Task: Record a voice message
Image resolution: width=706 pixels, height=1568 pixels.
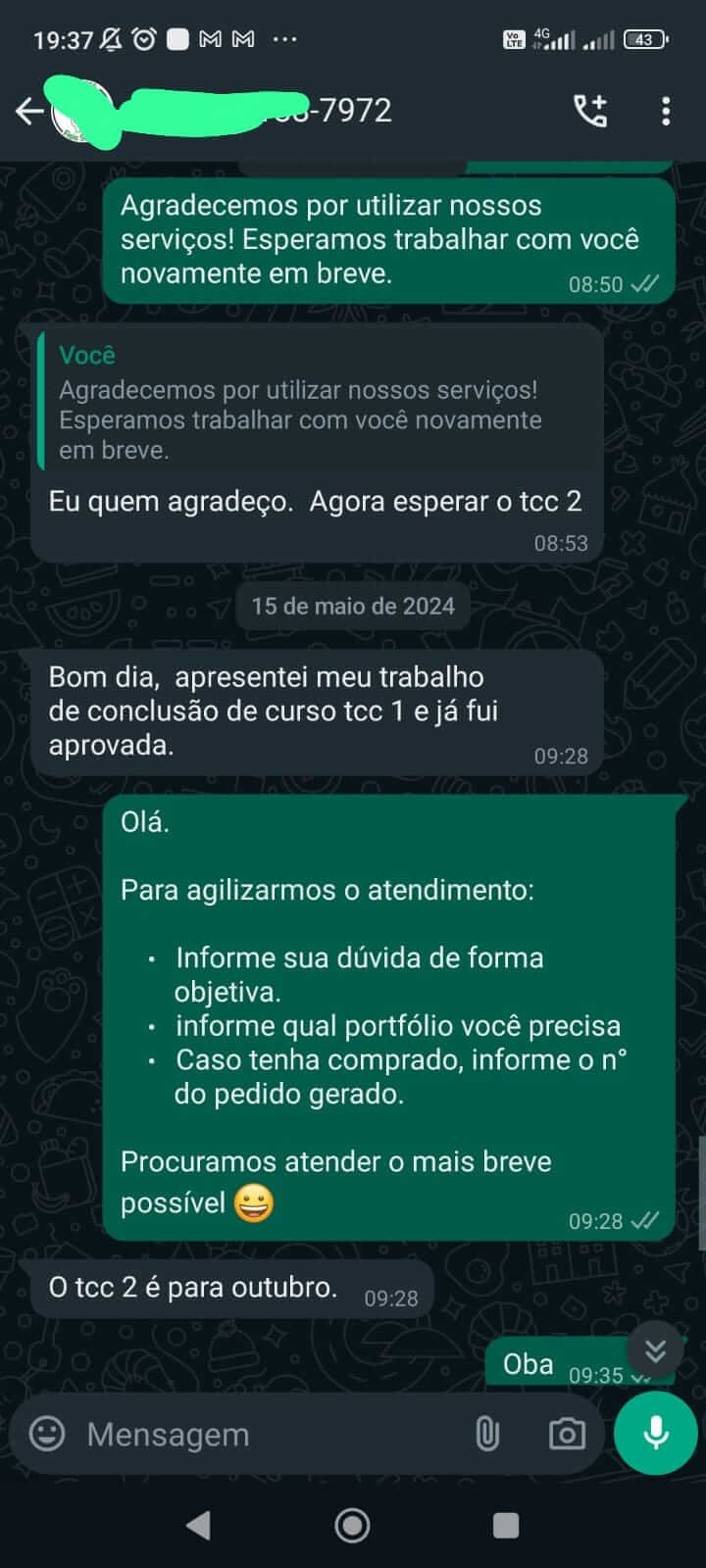Action: point(655,1434)
